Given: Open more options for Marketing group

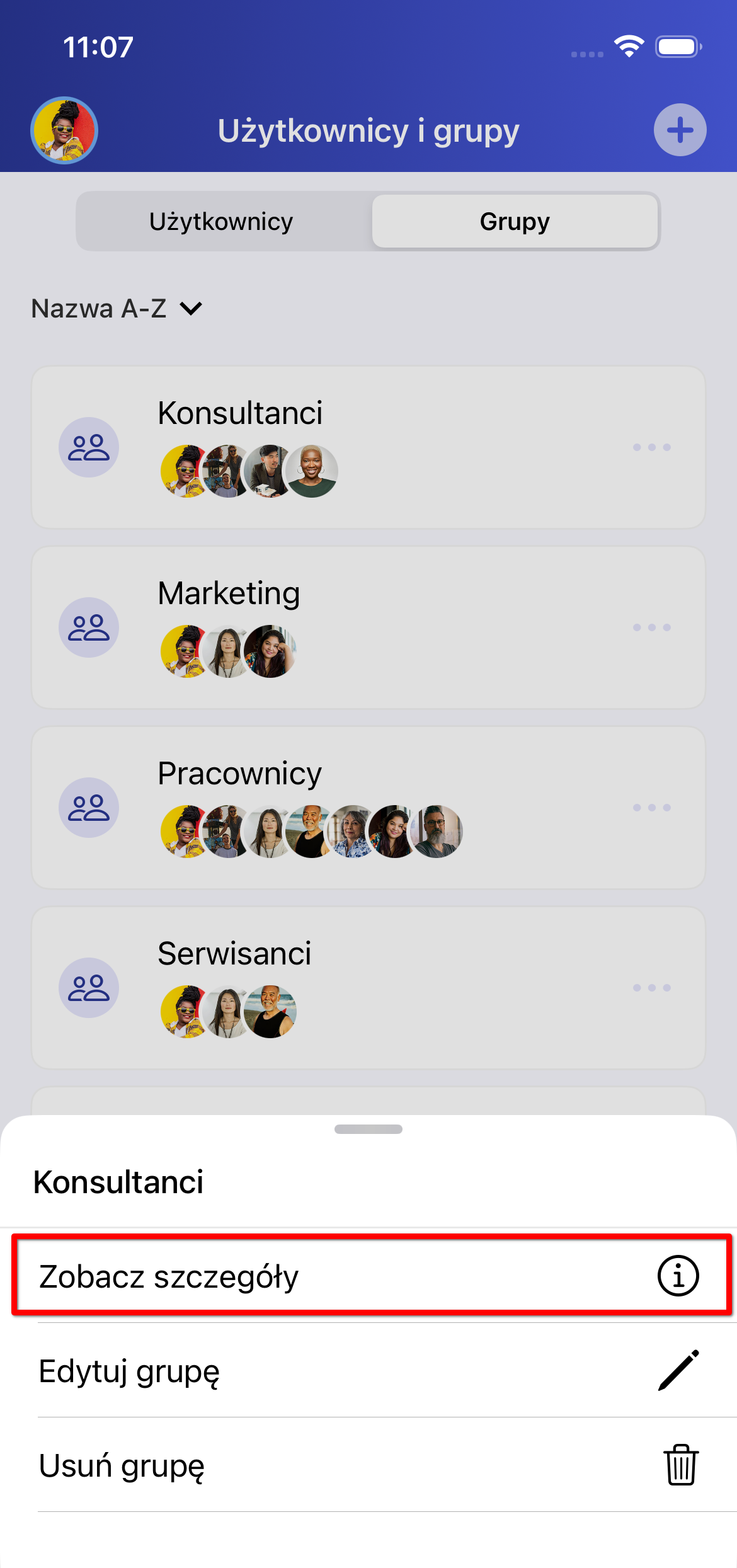Looking at the screenshot, I should (652, 627).
